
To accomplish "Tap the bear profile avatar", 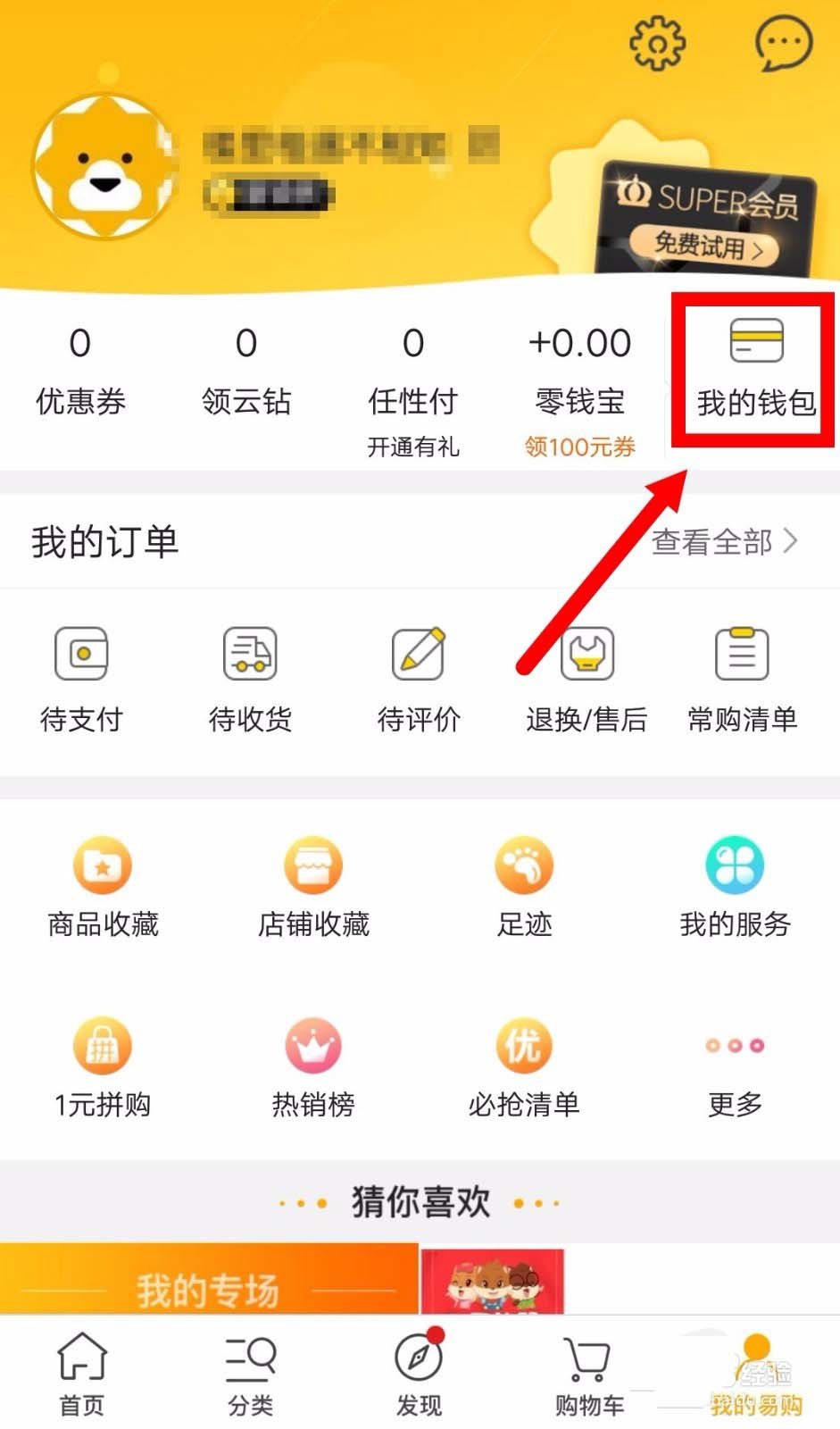I will tap(104, 166).
